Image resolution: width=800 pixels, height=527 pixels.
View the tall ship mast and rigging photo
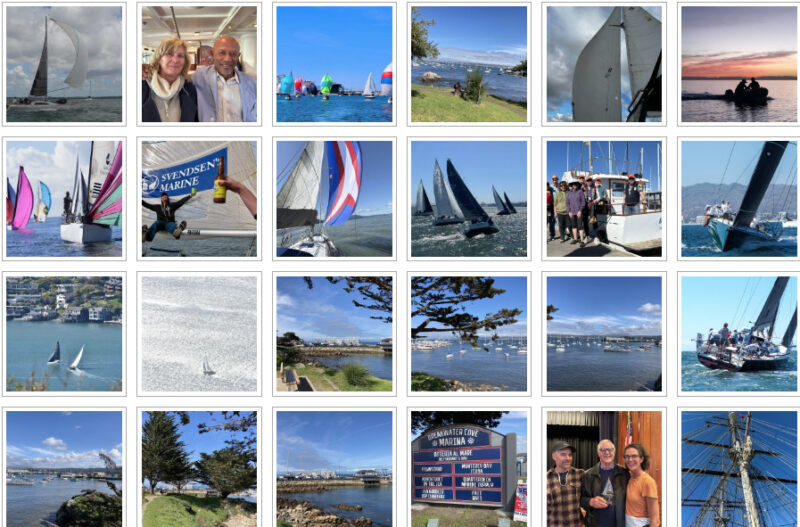739,468
